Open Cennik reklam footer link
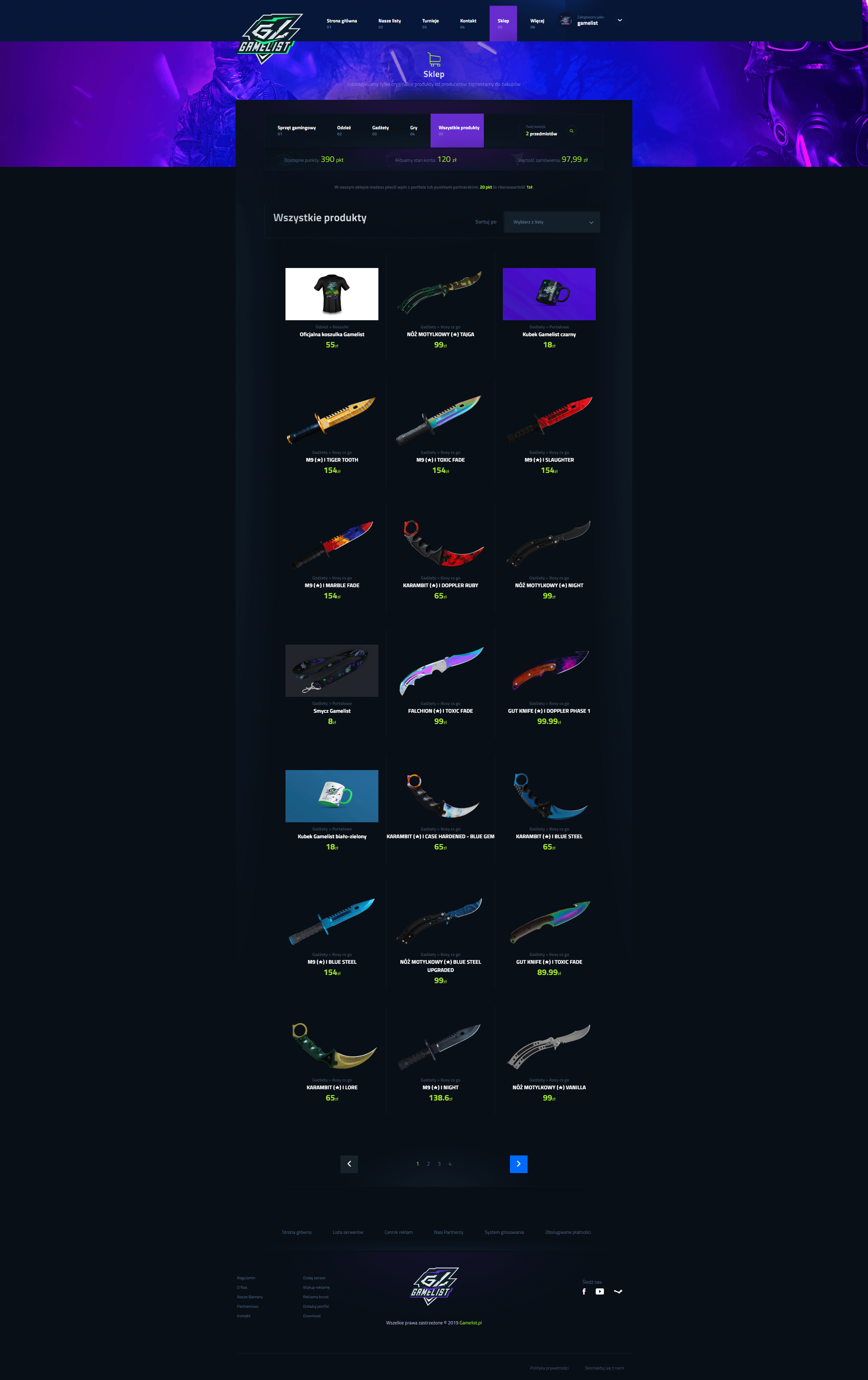Image resolution: width=868 pixels, height=1380 pixels. click(x=398, y=1232)
